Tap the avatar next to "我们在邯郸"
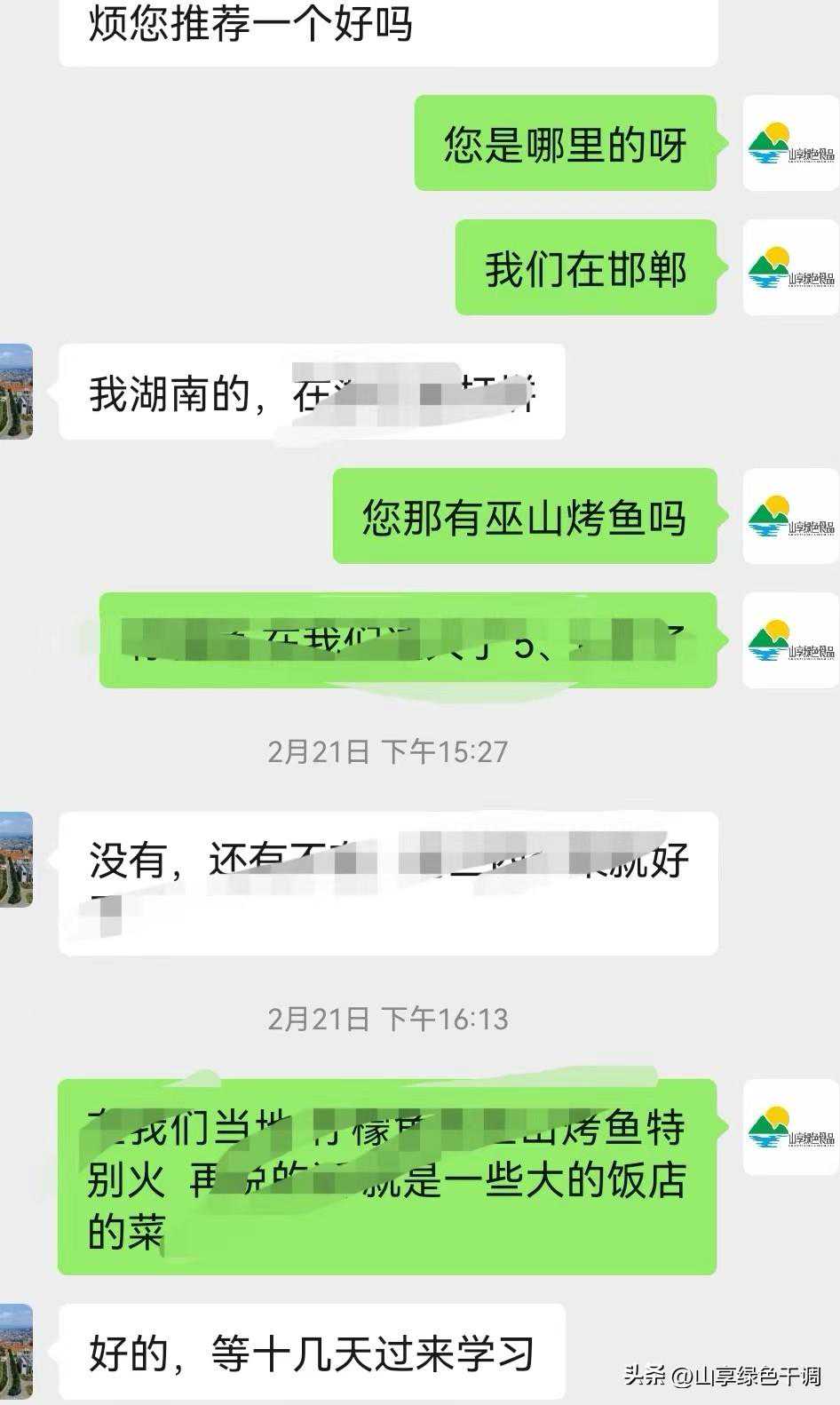This screenshot has width=840, height=1405. tap(790, 267)
